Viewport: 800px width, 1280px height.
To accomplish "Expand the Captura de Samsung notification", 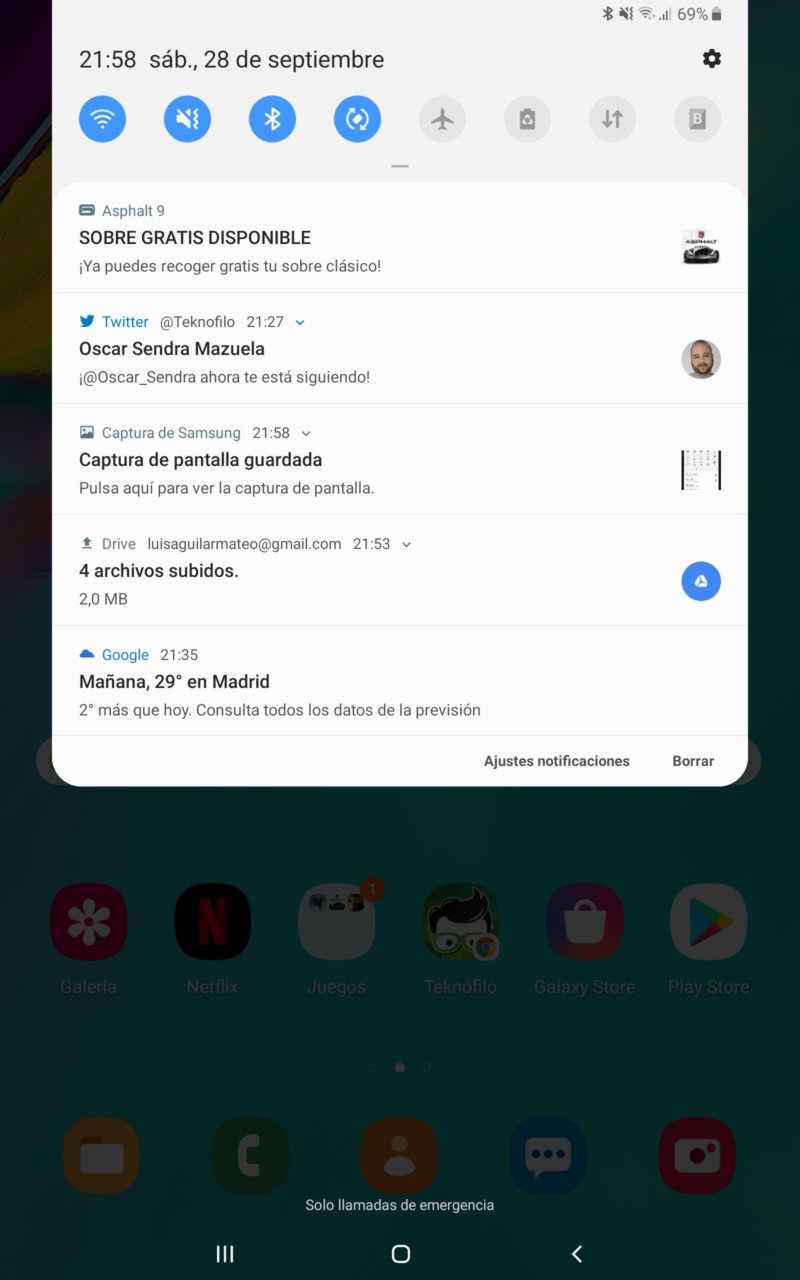I will click(306, 433).
